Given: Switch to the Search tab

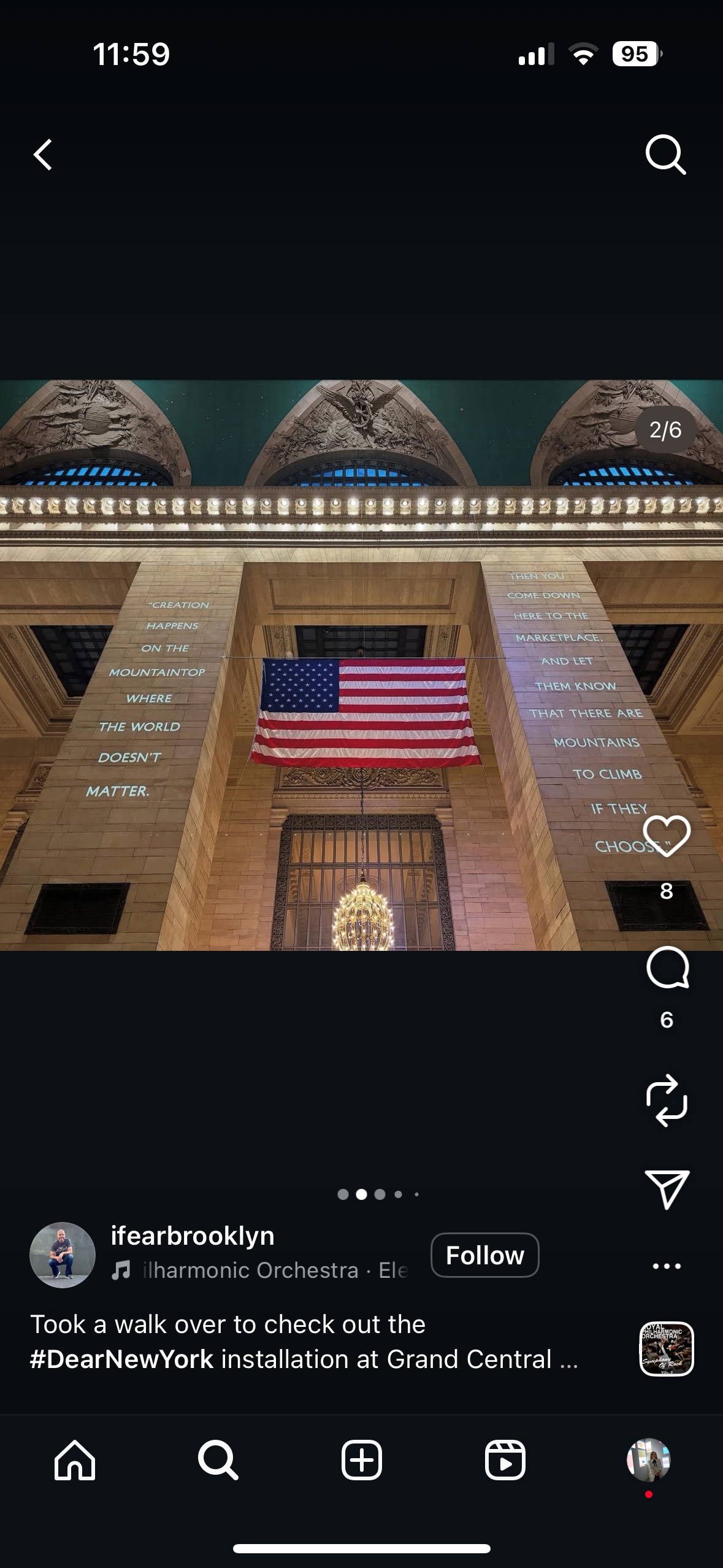Looking at the screenshot, I should coord(218,1460).
